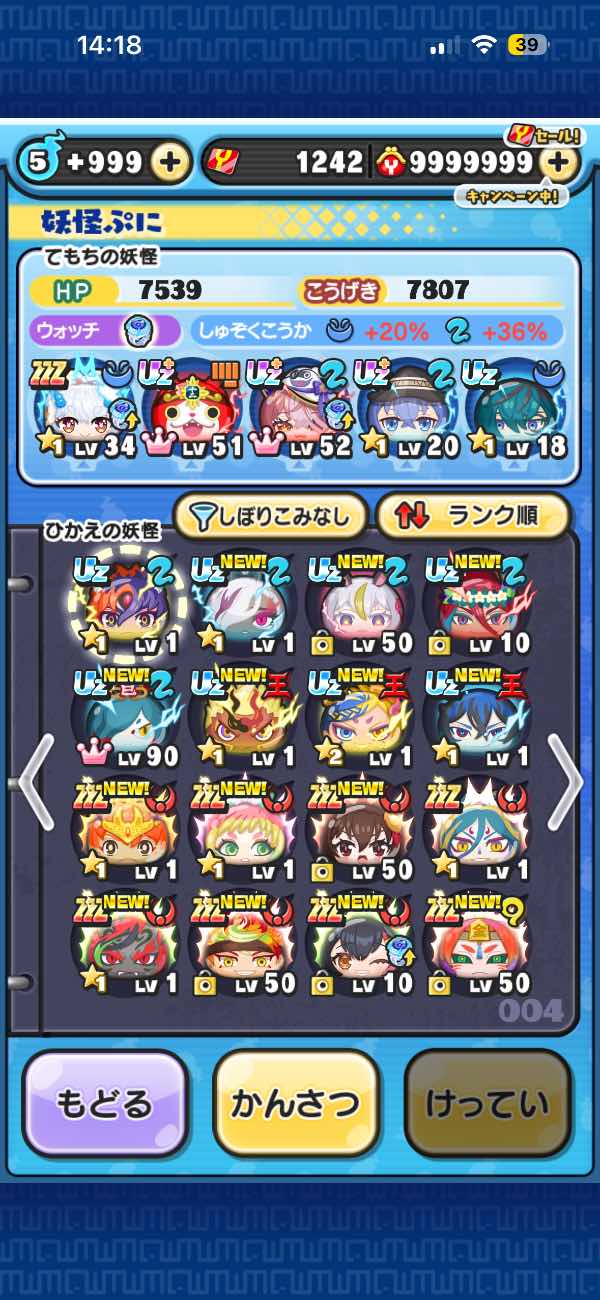Screen dimensions: 600x1300
Task: Tap the かんさつ observe button
Action: (296, 1103)
